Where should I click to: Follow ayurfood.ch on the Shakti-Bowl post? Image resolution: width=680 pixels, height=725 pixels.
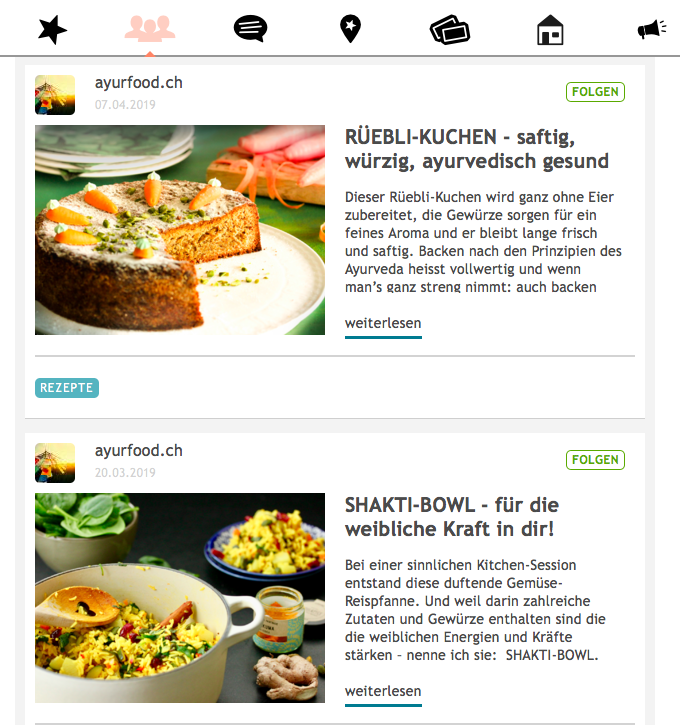(x=595, y=460)
